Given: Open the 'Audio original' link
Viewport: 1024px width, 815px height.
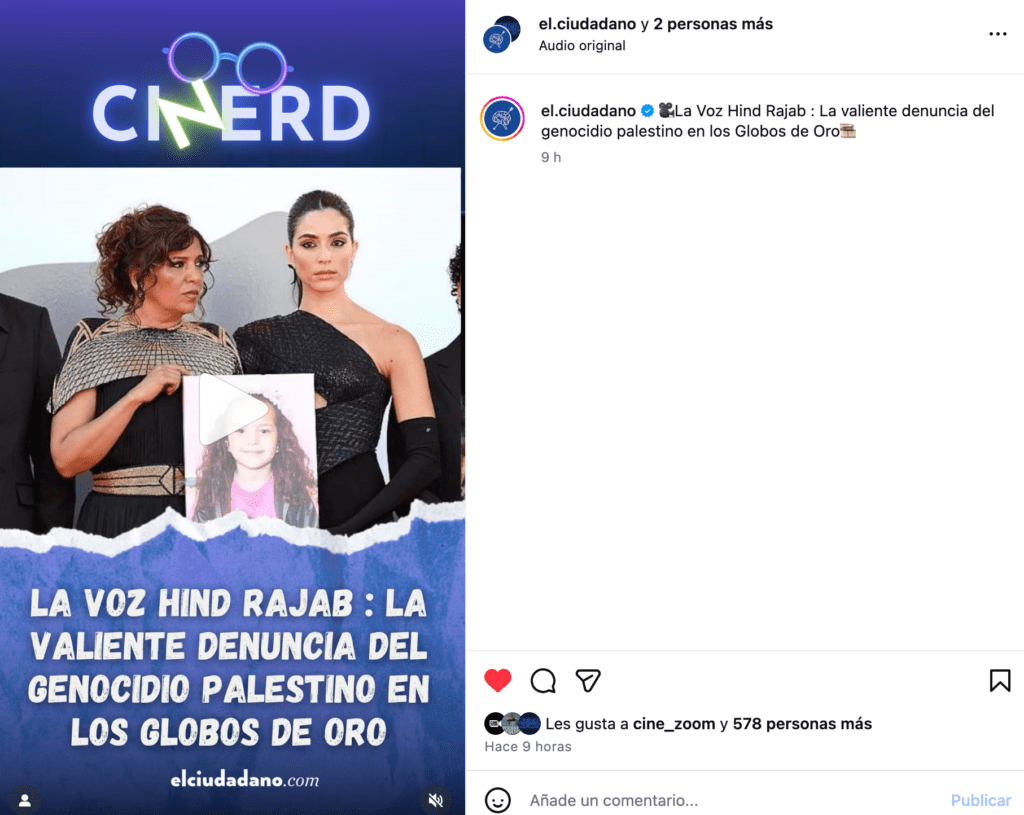Looking at the screenshot, I should [x=582, y=46].
